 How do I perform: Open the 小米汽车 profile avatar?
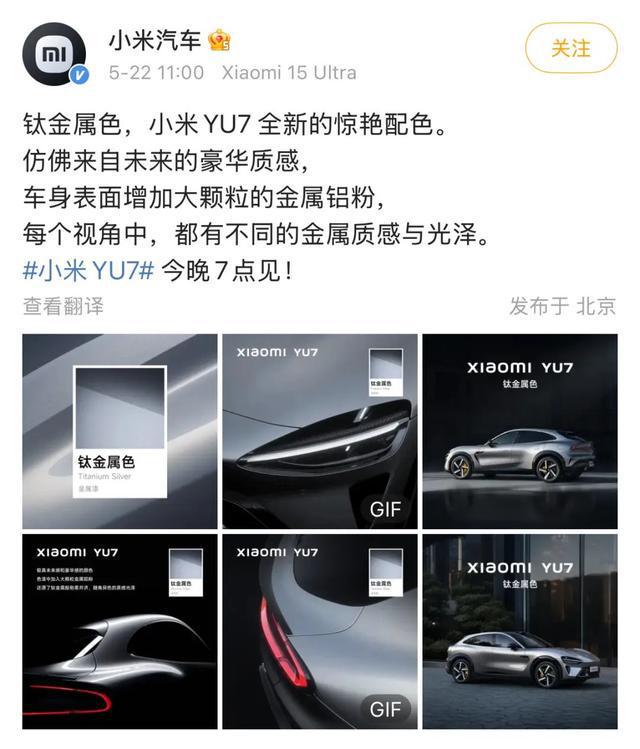point(53,53)
